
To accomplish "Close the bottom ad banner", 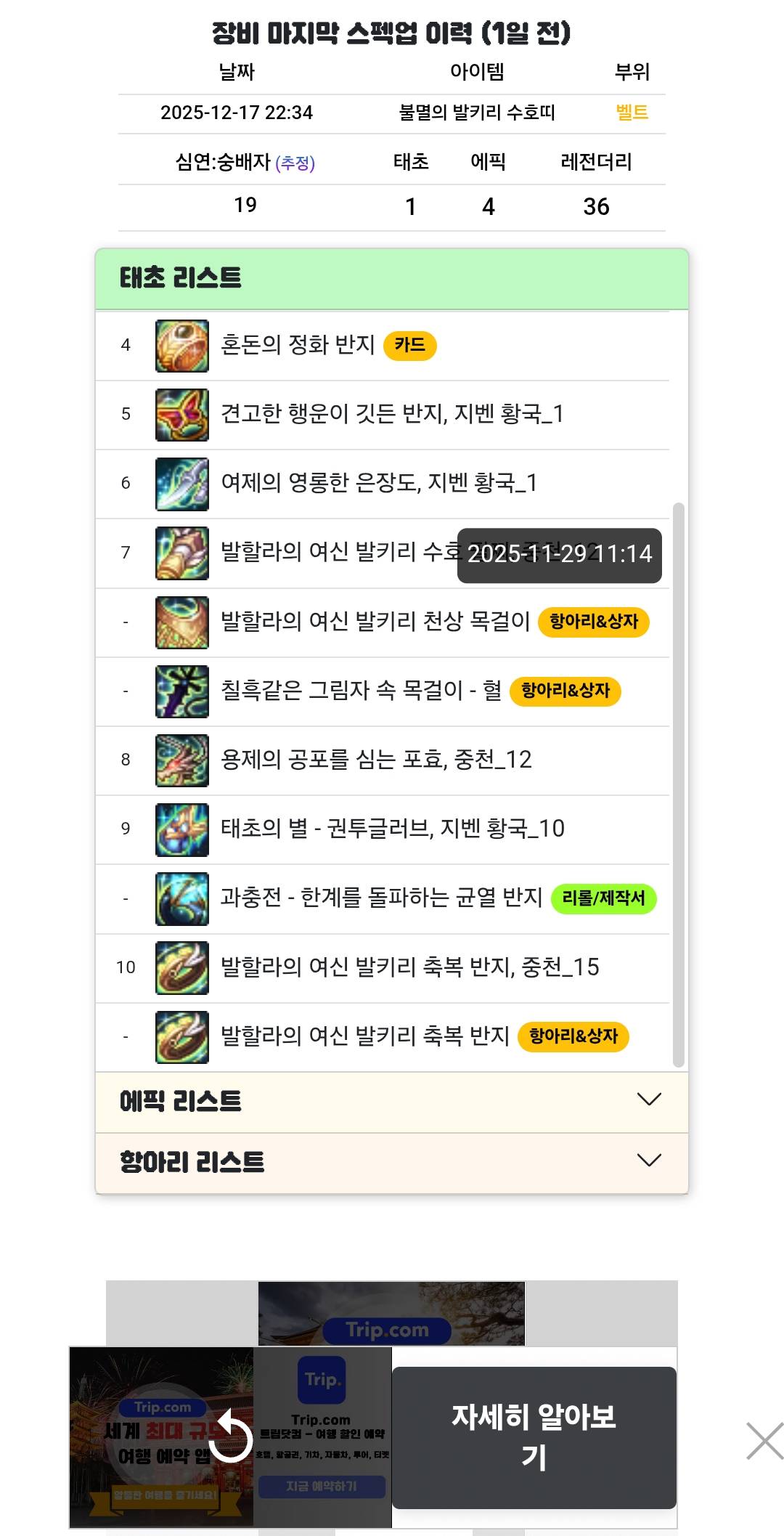I will click(x=764, y=1441).
